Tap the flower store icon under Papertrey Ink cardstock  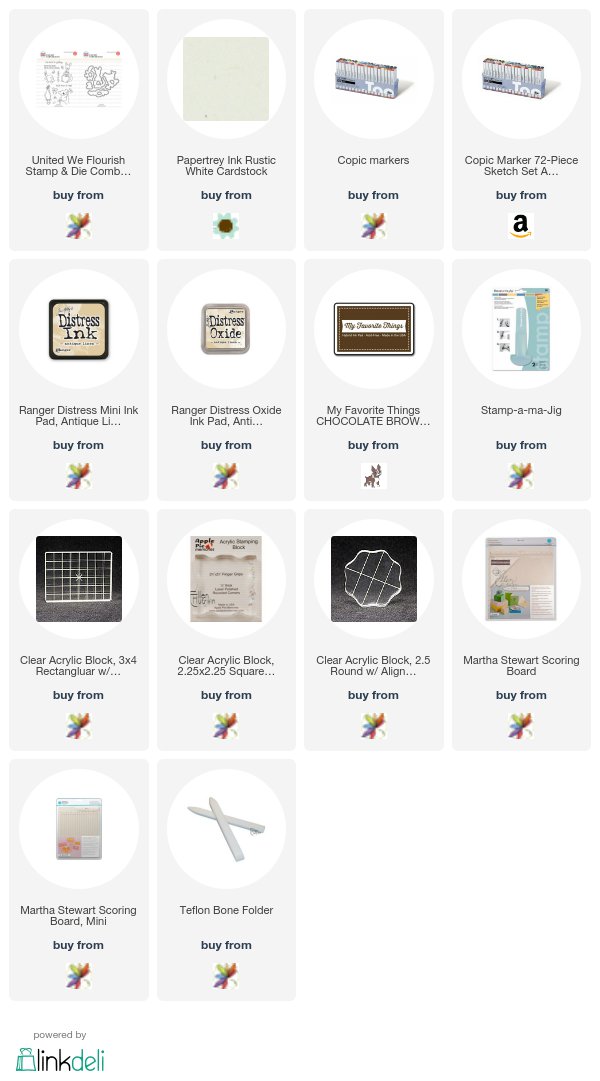(x=226, y=226)
